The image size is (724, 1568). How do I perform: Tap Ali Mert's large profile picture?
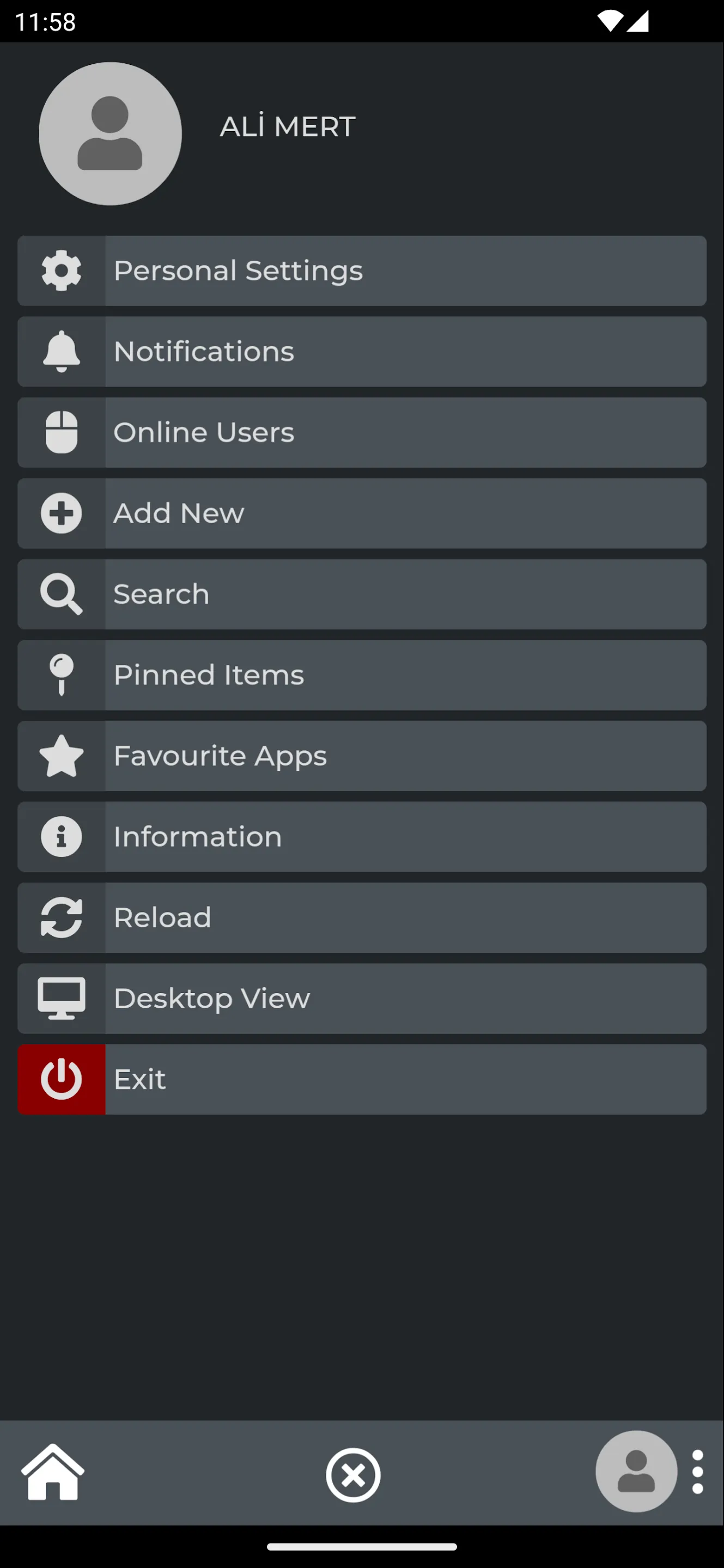point(110,134)
